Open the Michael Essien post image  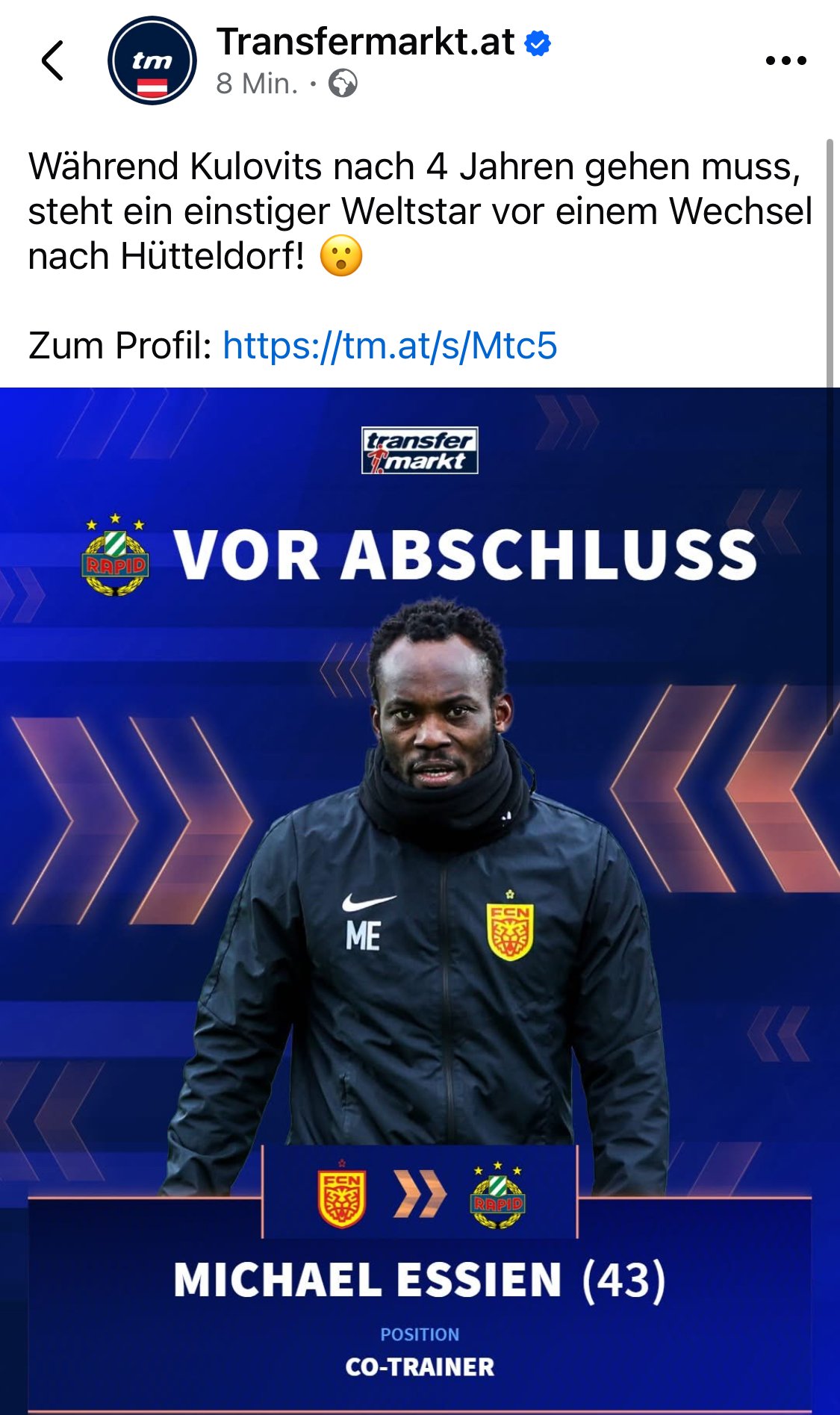coord(420,896)
